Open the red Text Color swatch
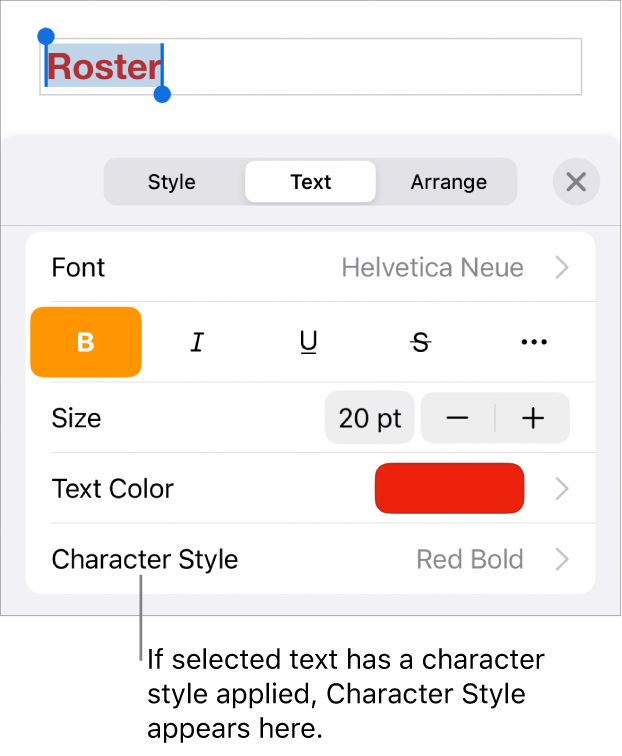 pos(449,489)
